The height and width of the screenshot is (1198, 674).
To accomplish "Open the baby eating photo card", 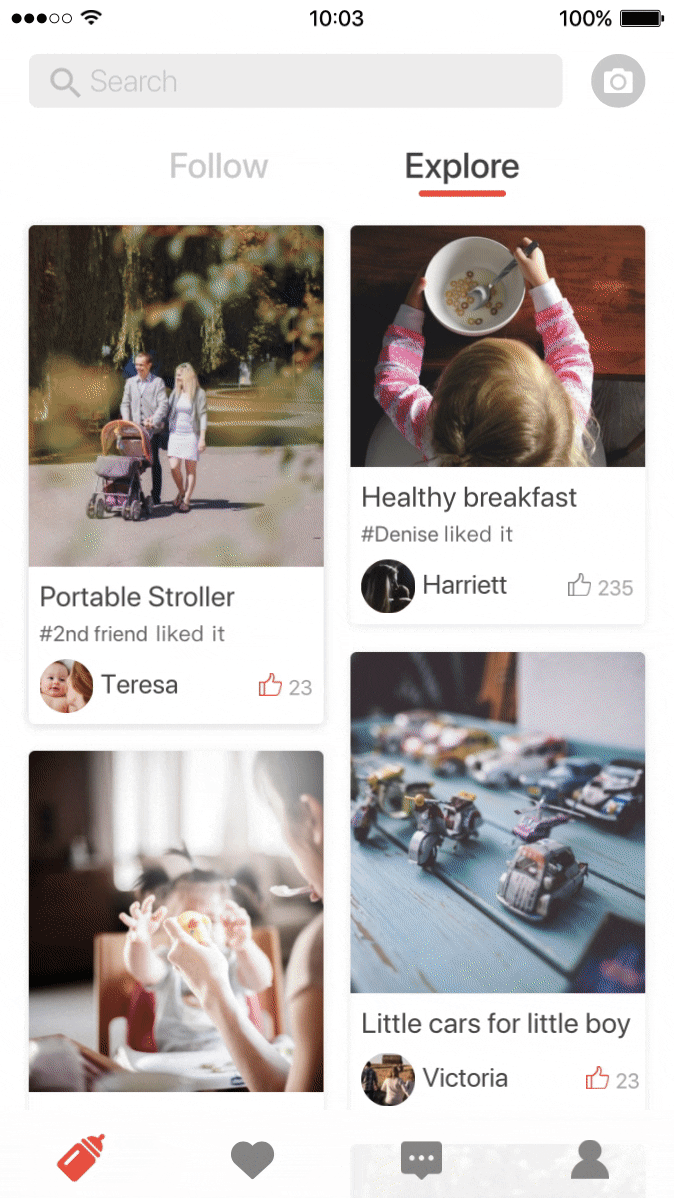I will (176, 920).
